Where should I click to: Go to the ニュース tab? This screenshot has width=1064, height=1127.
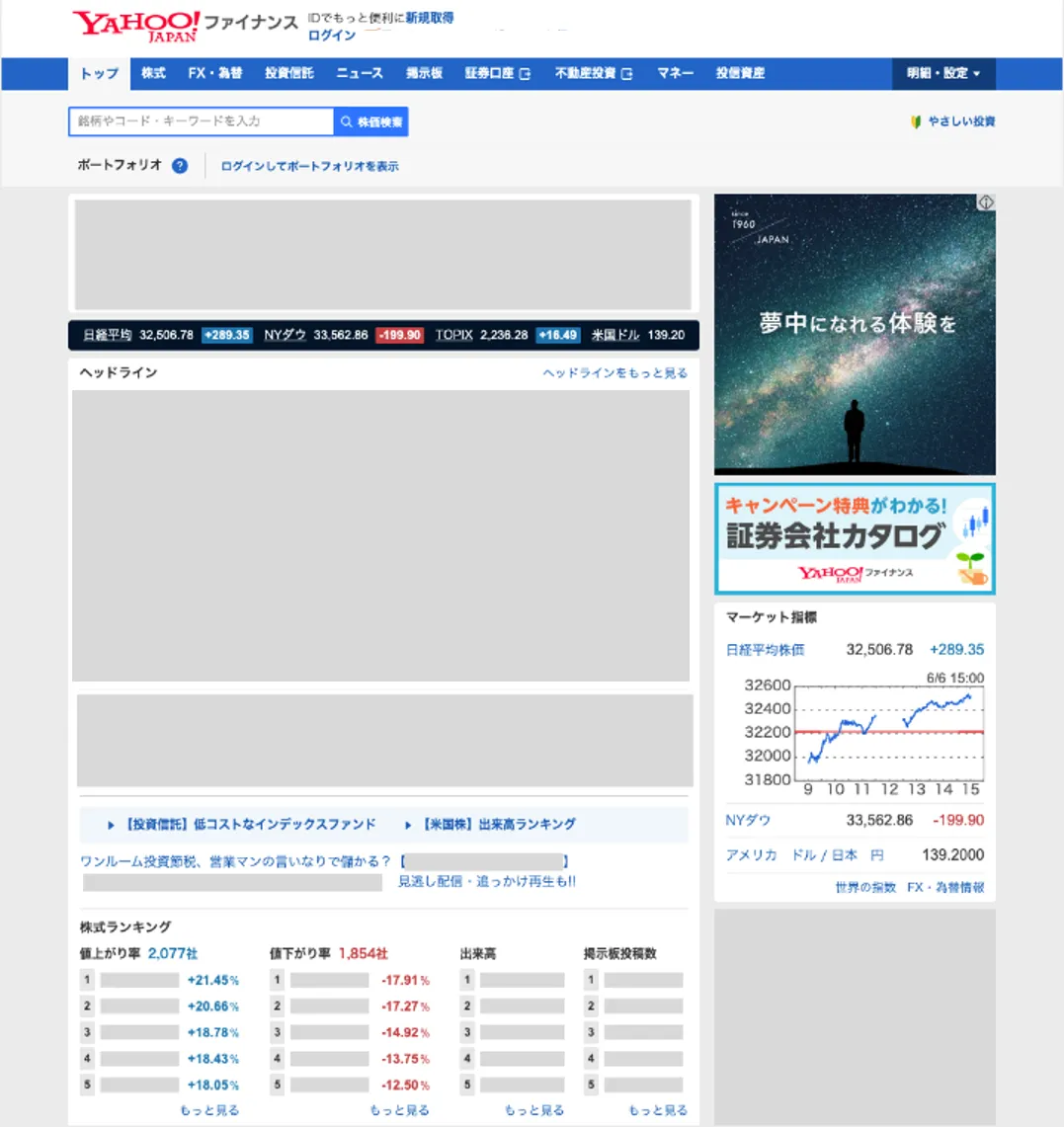[x=359, y=73]
